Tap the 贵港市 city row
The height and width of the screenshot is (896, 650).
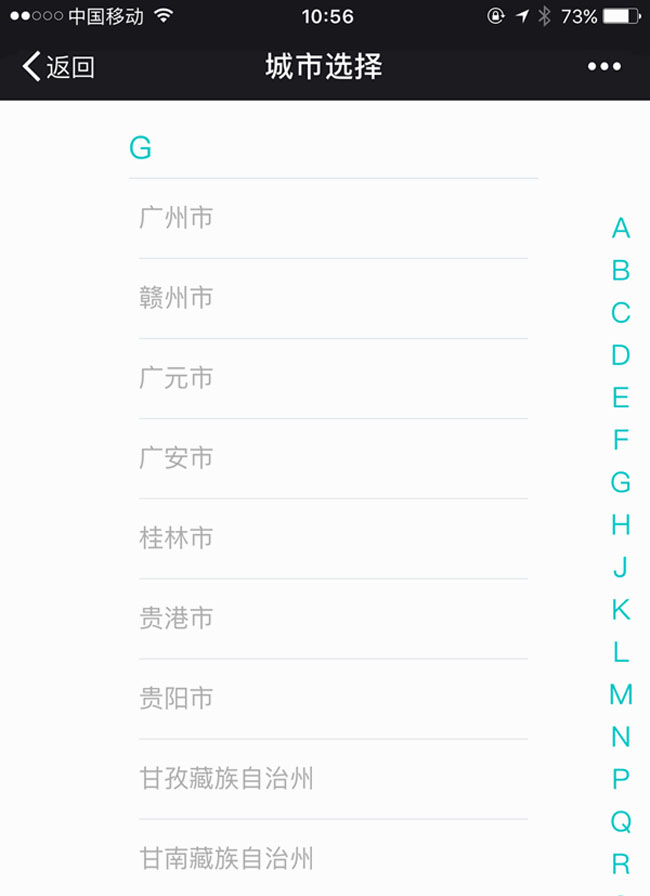point(176,618)
